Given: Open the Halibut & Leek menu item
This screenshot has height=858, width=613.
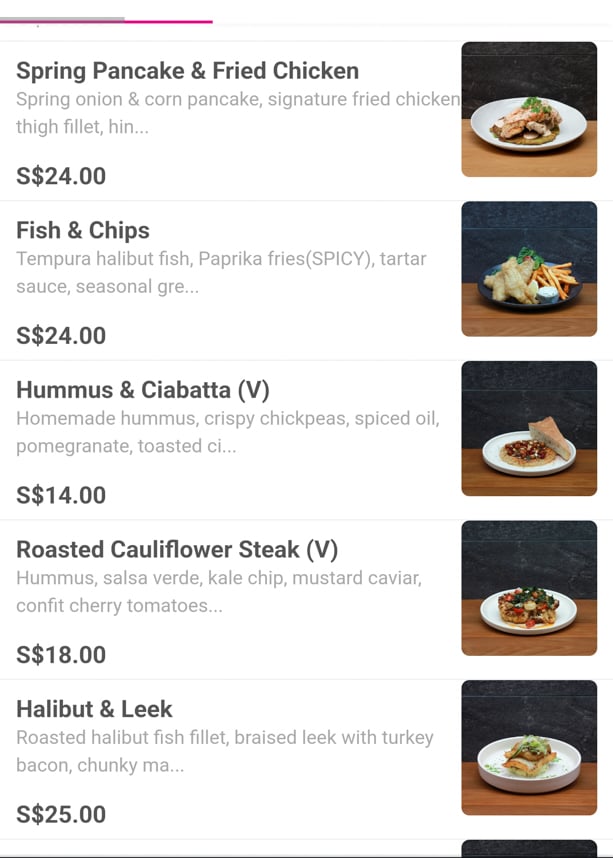Looking at the screenshot, I should [94, 709].
